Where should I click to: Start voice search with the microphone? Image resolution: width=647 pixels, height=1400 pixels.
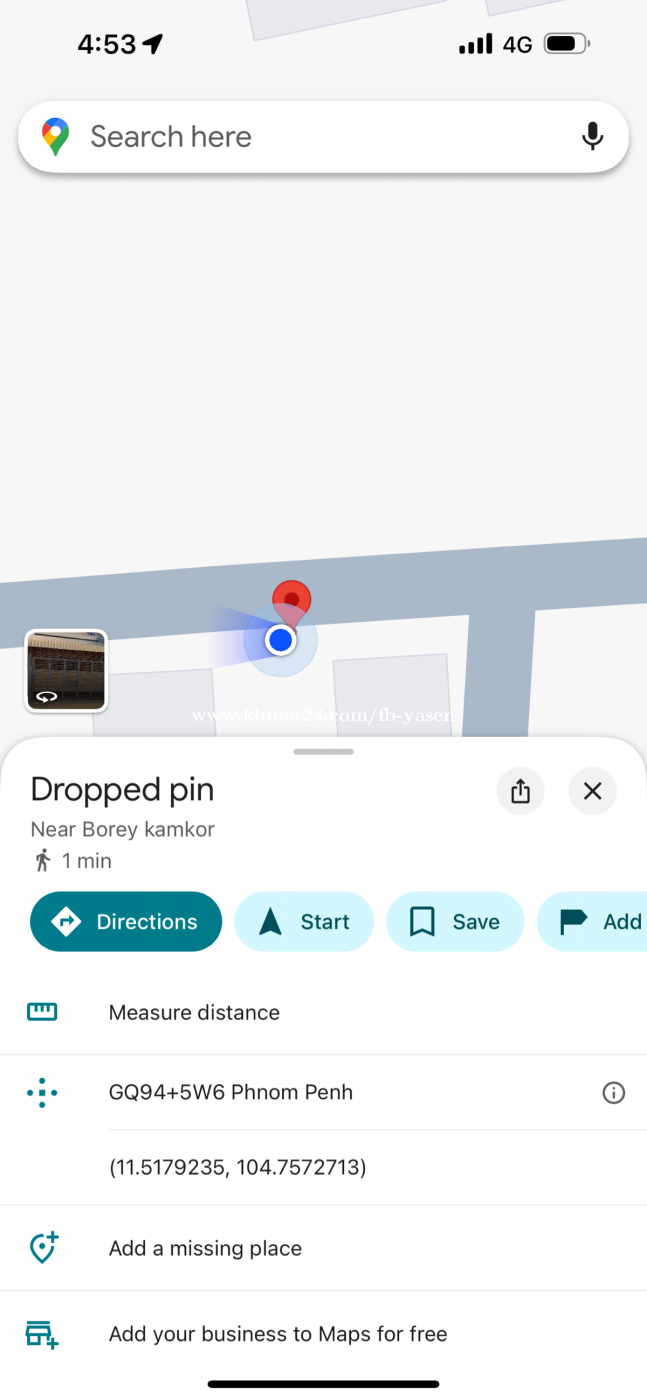tap(592, 137)
